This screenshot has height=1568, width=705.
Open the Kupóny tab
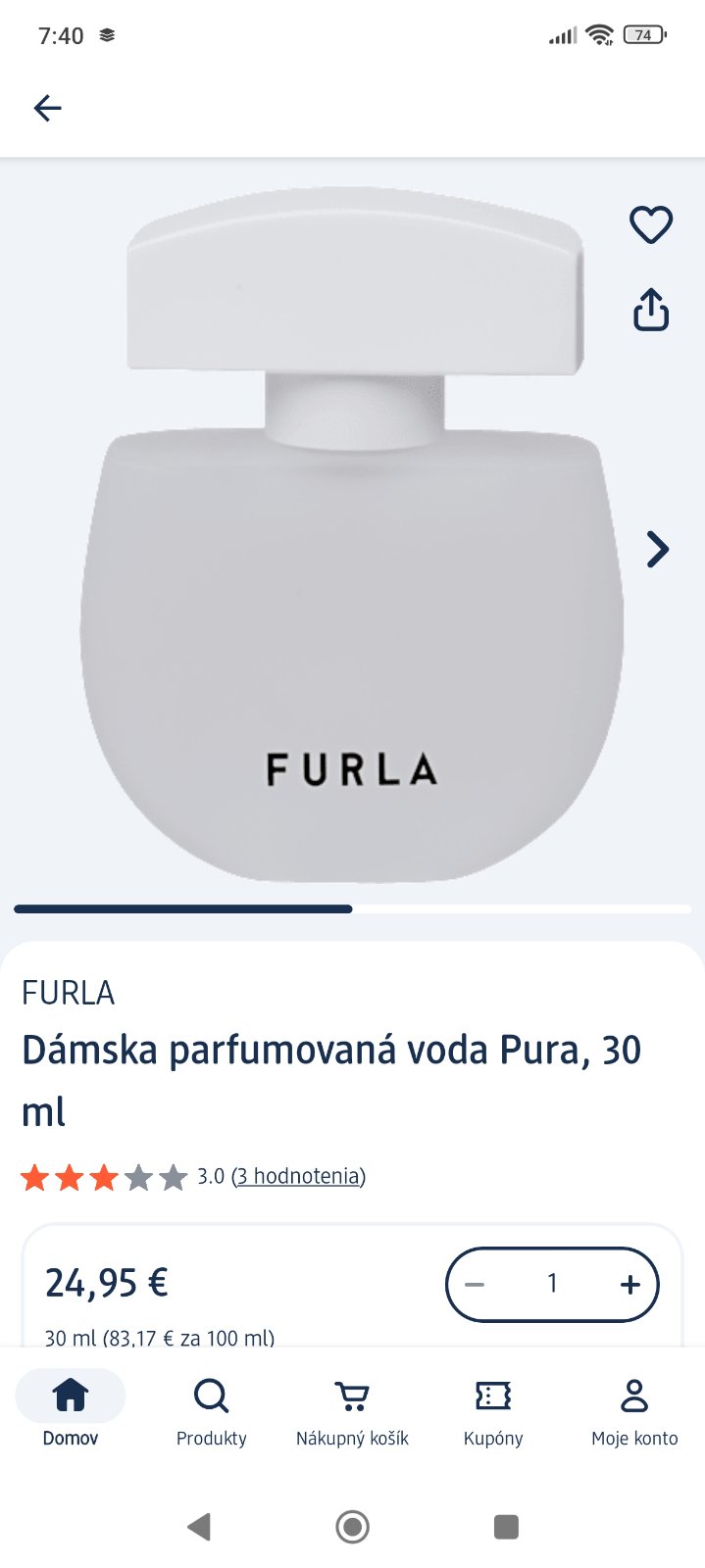coord(493,1409)
